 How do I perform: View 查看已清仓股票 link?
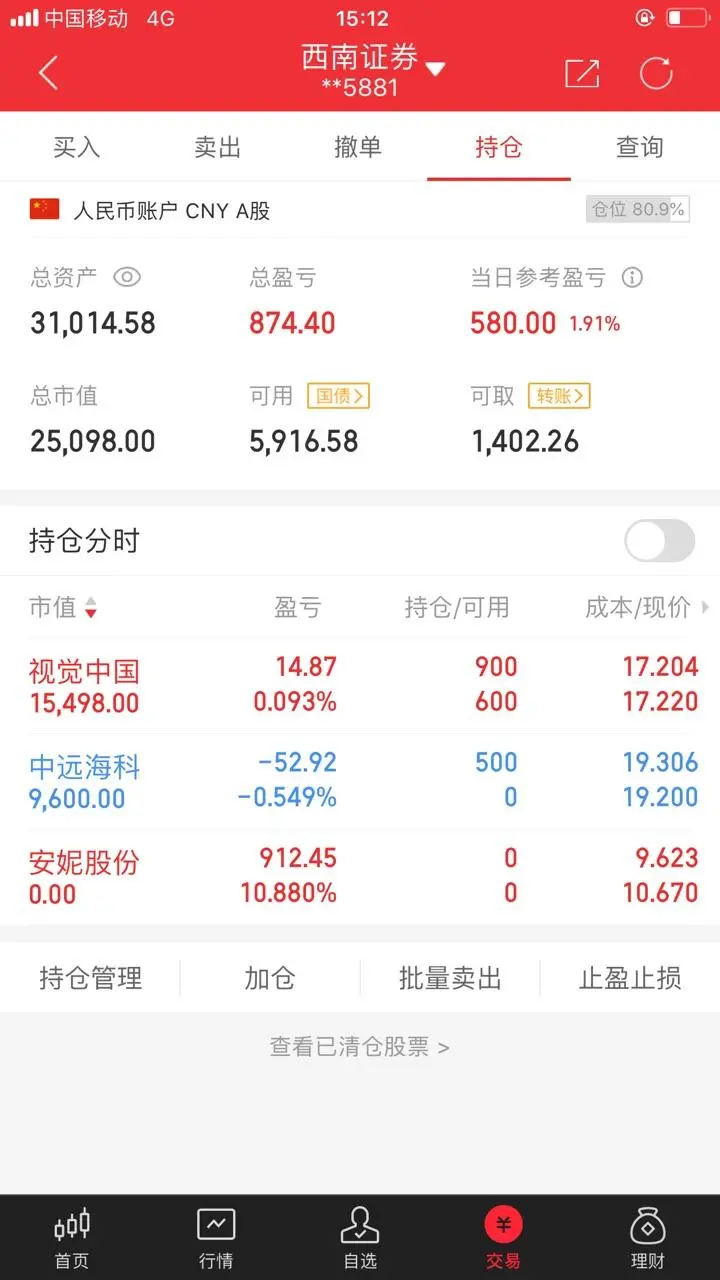pyautogui.click(x=360, y=1047)
